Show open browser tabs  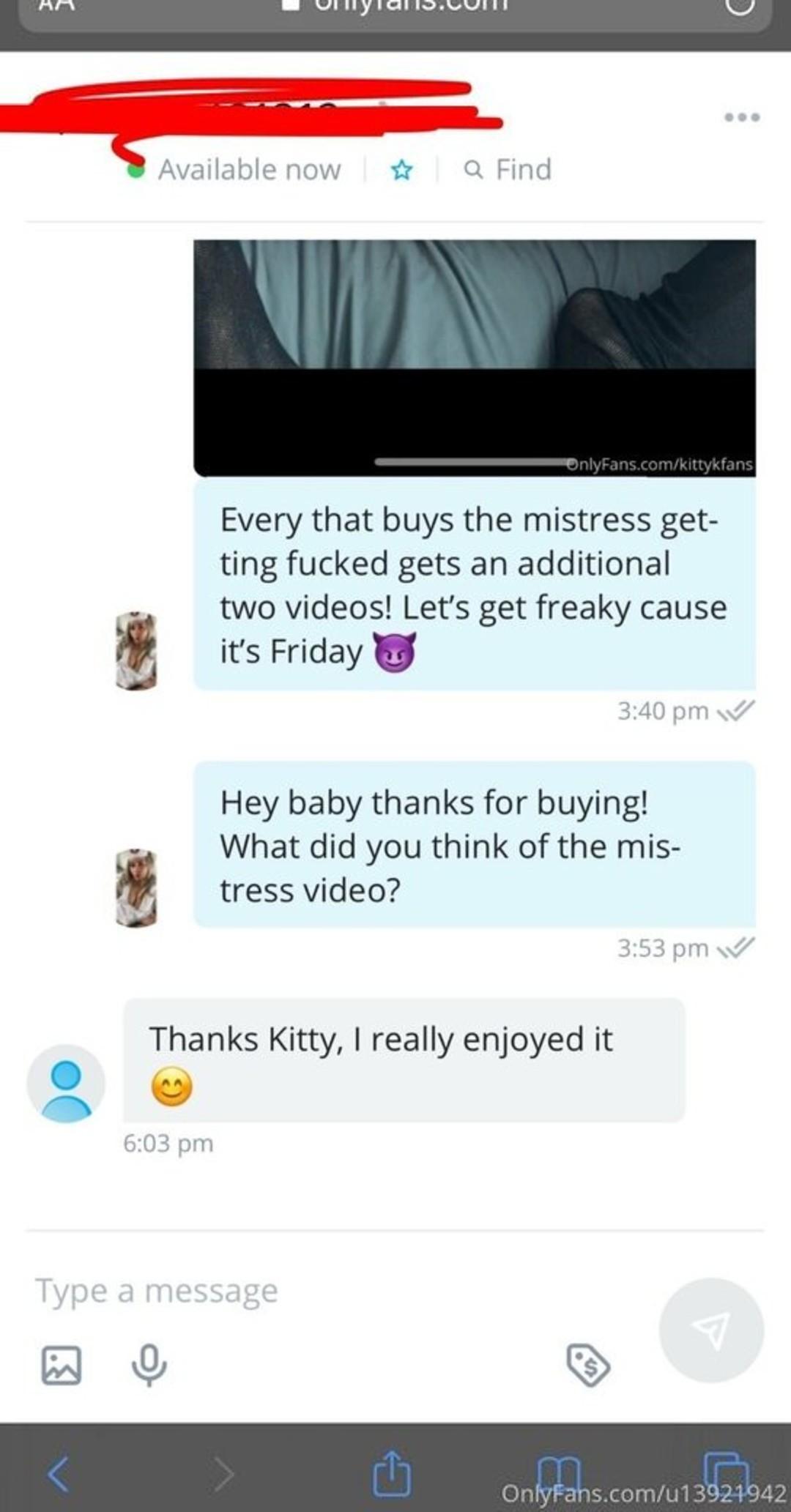click(725, 1472)
